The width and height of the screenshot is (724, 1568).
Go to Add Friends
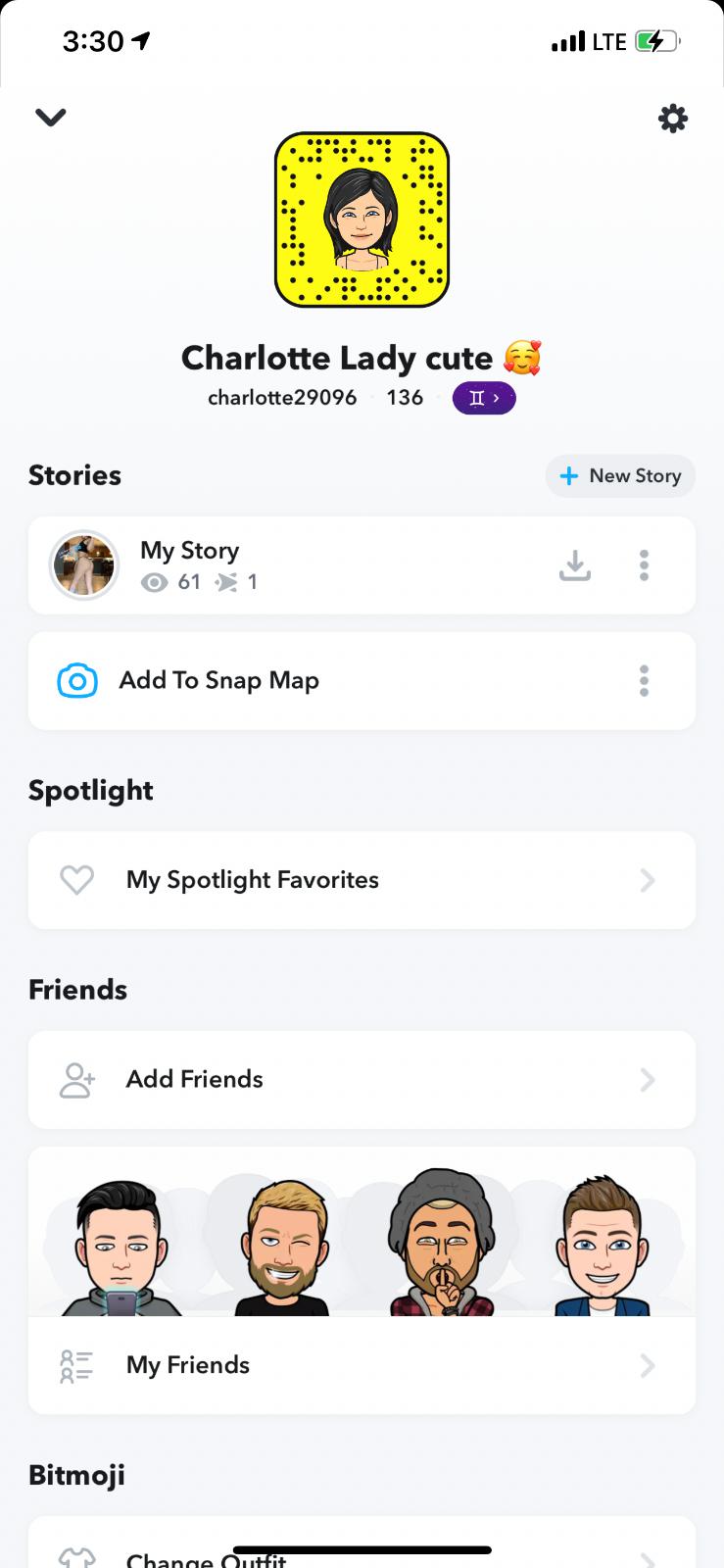click(362, 1079)
